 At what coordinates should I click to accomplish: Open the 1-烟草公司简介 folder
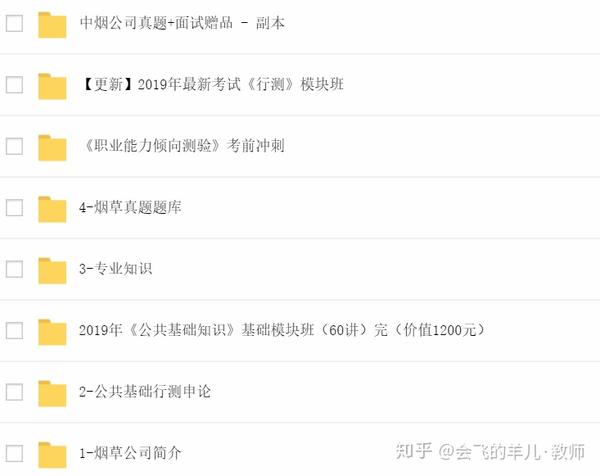130,453
